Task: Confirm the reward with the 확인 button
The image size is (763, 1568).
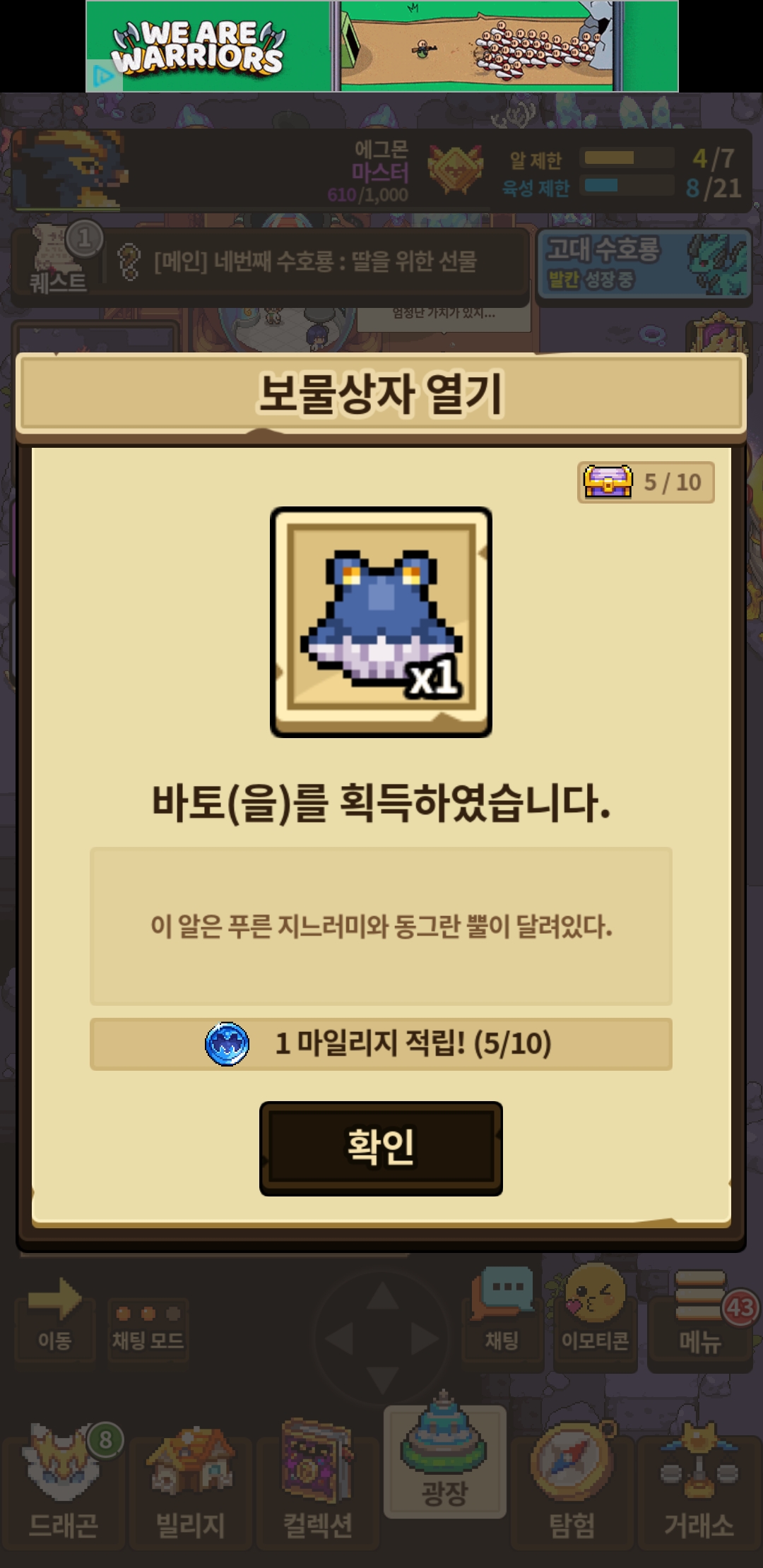Action: (x=381, y=1148)
